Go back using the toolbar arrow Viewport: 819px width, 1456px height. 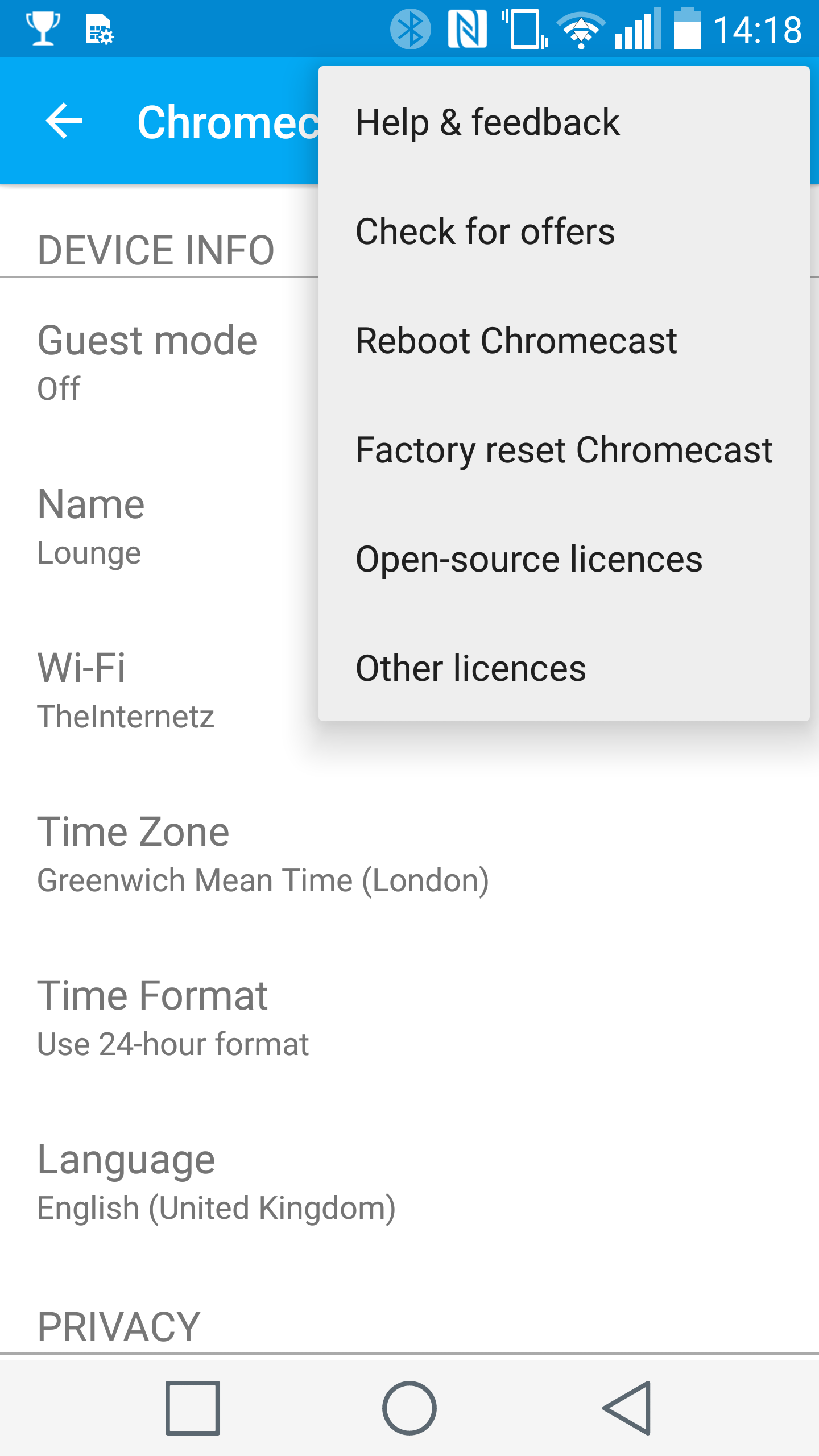pyautogui.click(x=64, y=121)
